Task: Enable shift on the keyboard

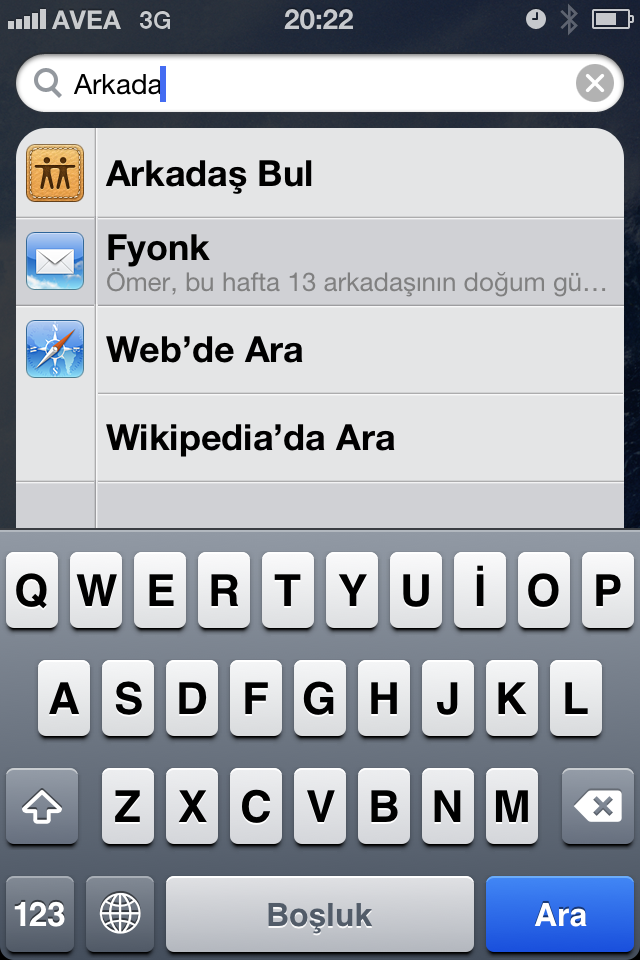Action: 41,806
